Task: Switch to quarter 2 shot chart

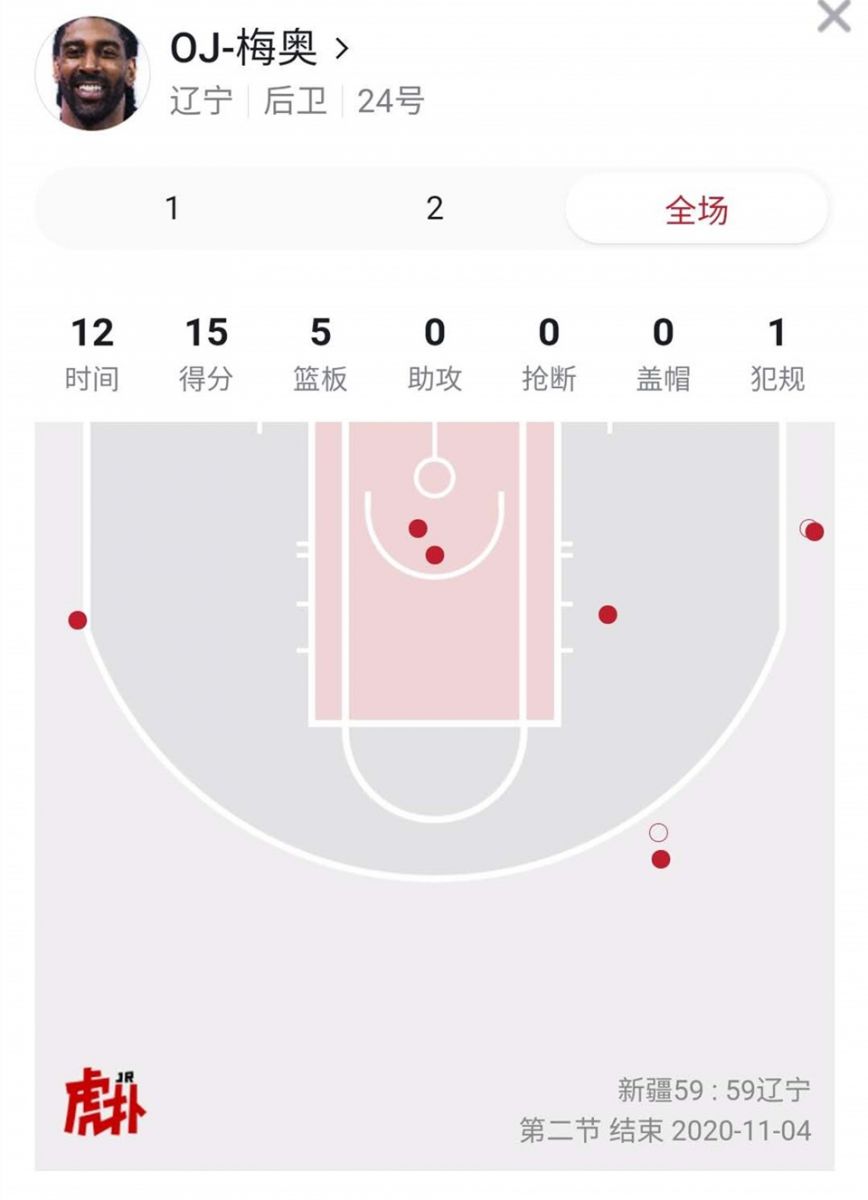Action: coord(434,209)
